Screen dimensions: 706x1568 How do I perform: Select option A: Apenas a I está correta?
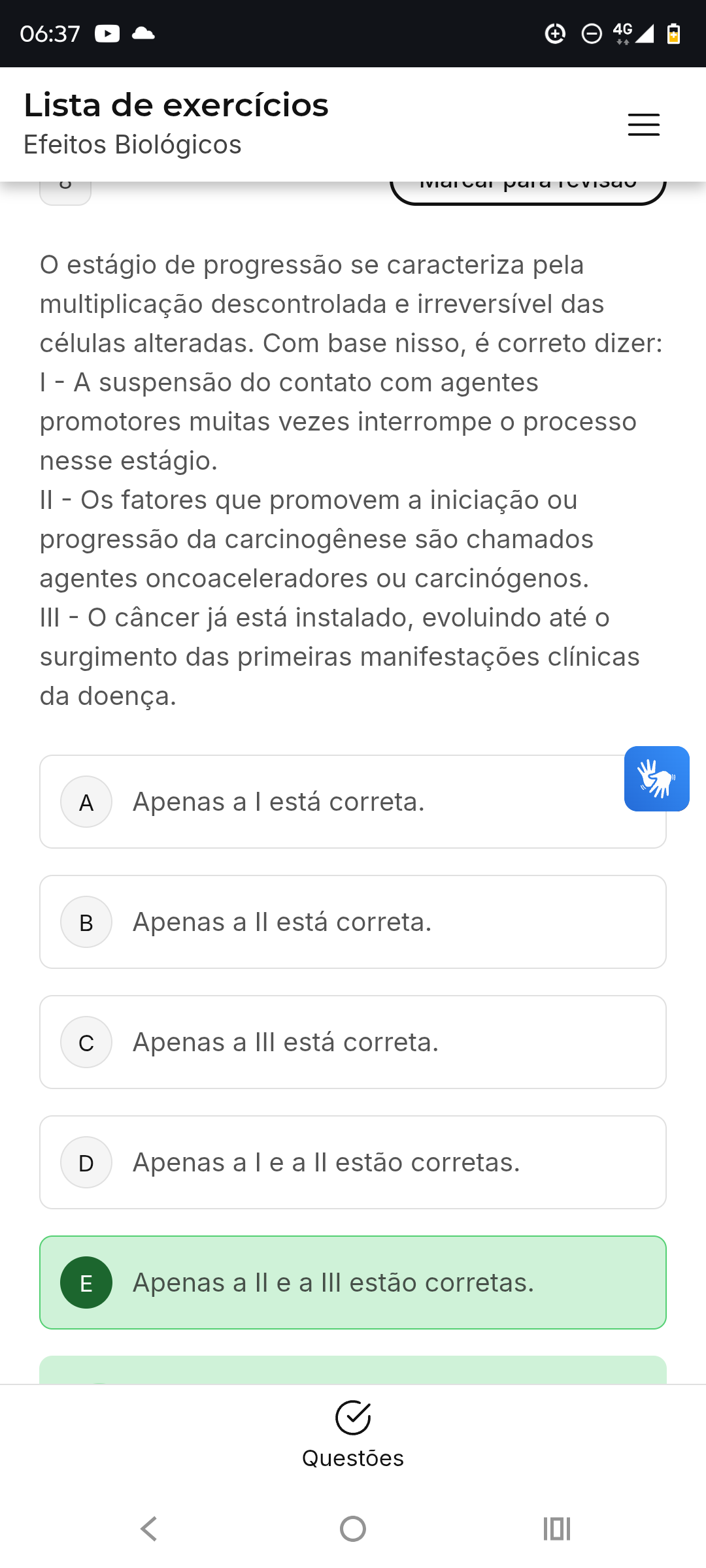353,802
